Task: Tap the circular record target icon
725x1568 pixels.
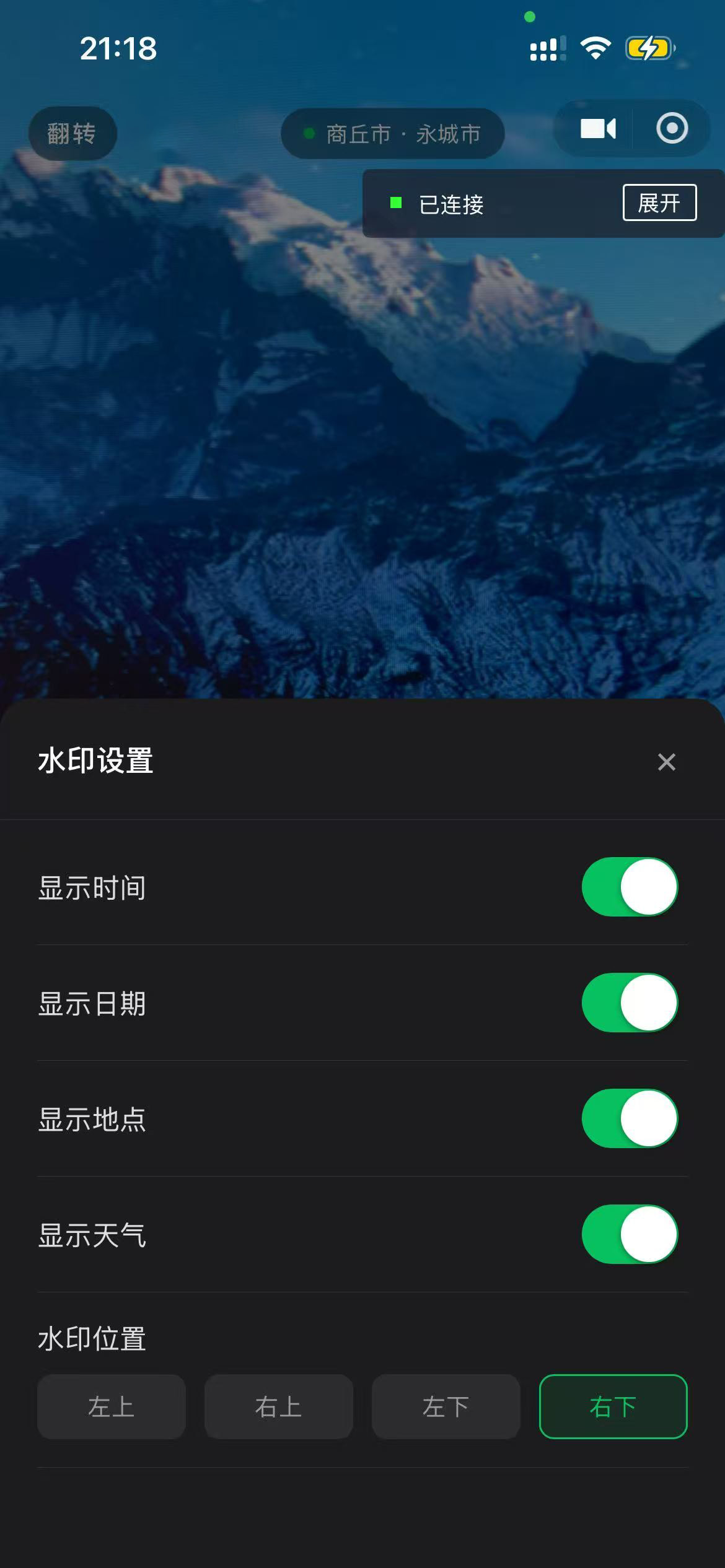Action: pyautogui.click(x=672, y=129)
